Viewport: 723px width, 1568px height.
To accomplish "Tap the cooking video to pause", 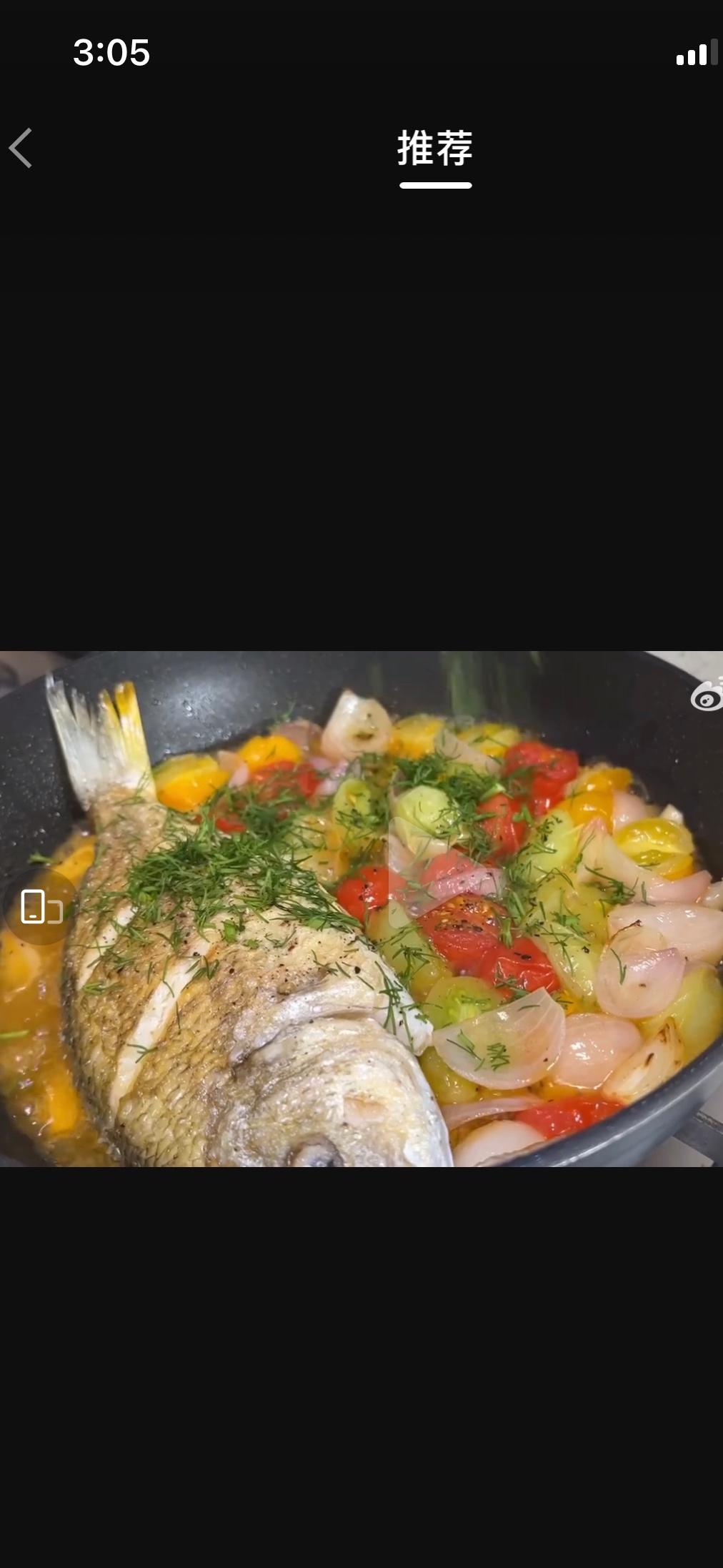I will click(x=361, y=908).
